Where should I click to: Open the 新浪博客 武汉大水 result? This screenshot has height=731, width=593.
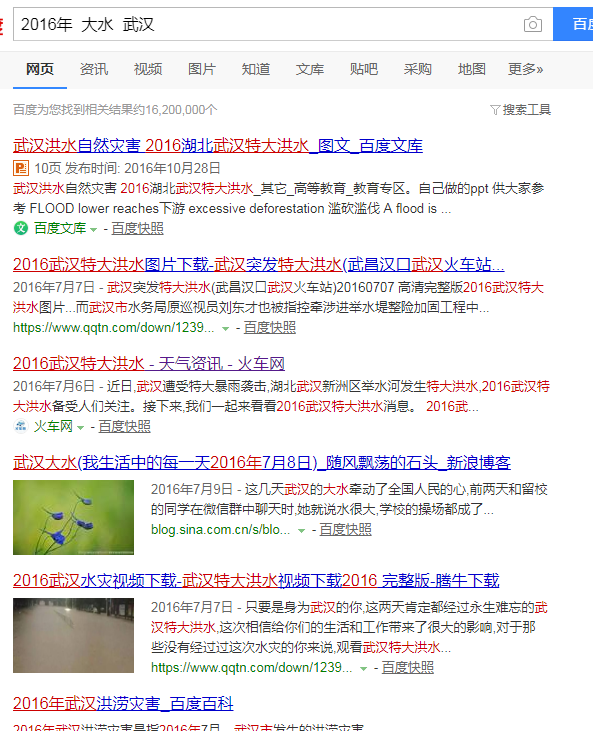(x=262, y=462)
